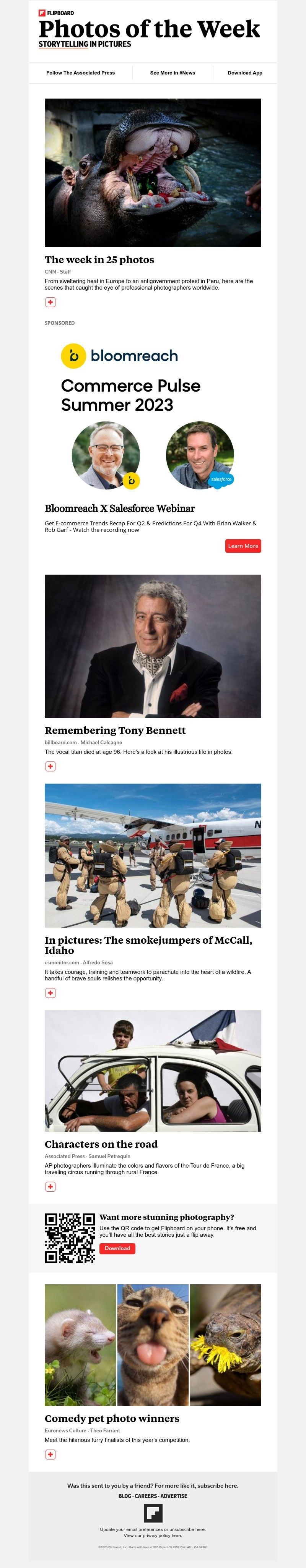Image resolution: width=306 pixels, height=1568 pixels.
Task: Open the ADVERTISE footer link
Action: click(174, 1495)
